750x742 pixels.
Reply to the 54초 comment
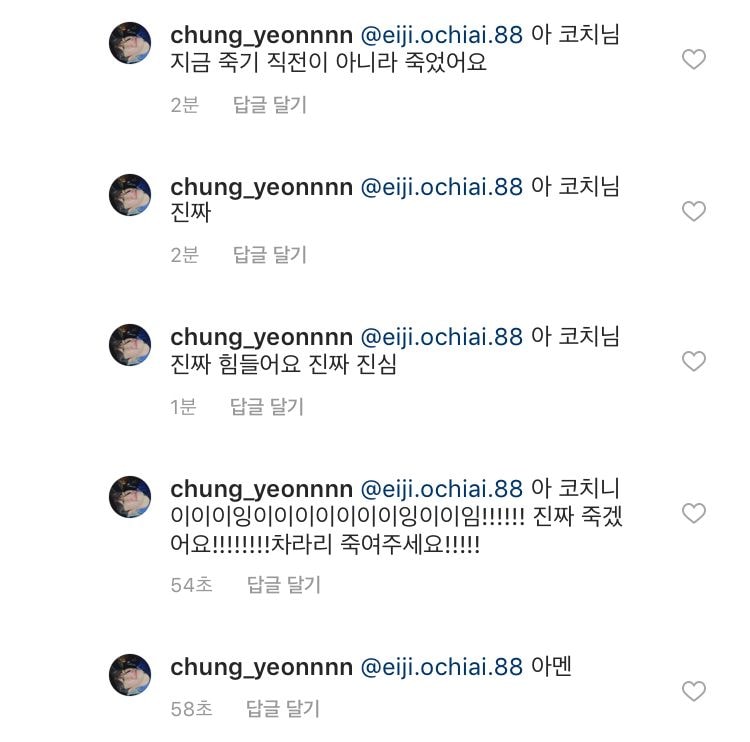pyautogui.click(x=284, y=585)
